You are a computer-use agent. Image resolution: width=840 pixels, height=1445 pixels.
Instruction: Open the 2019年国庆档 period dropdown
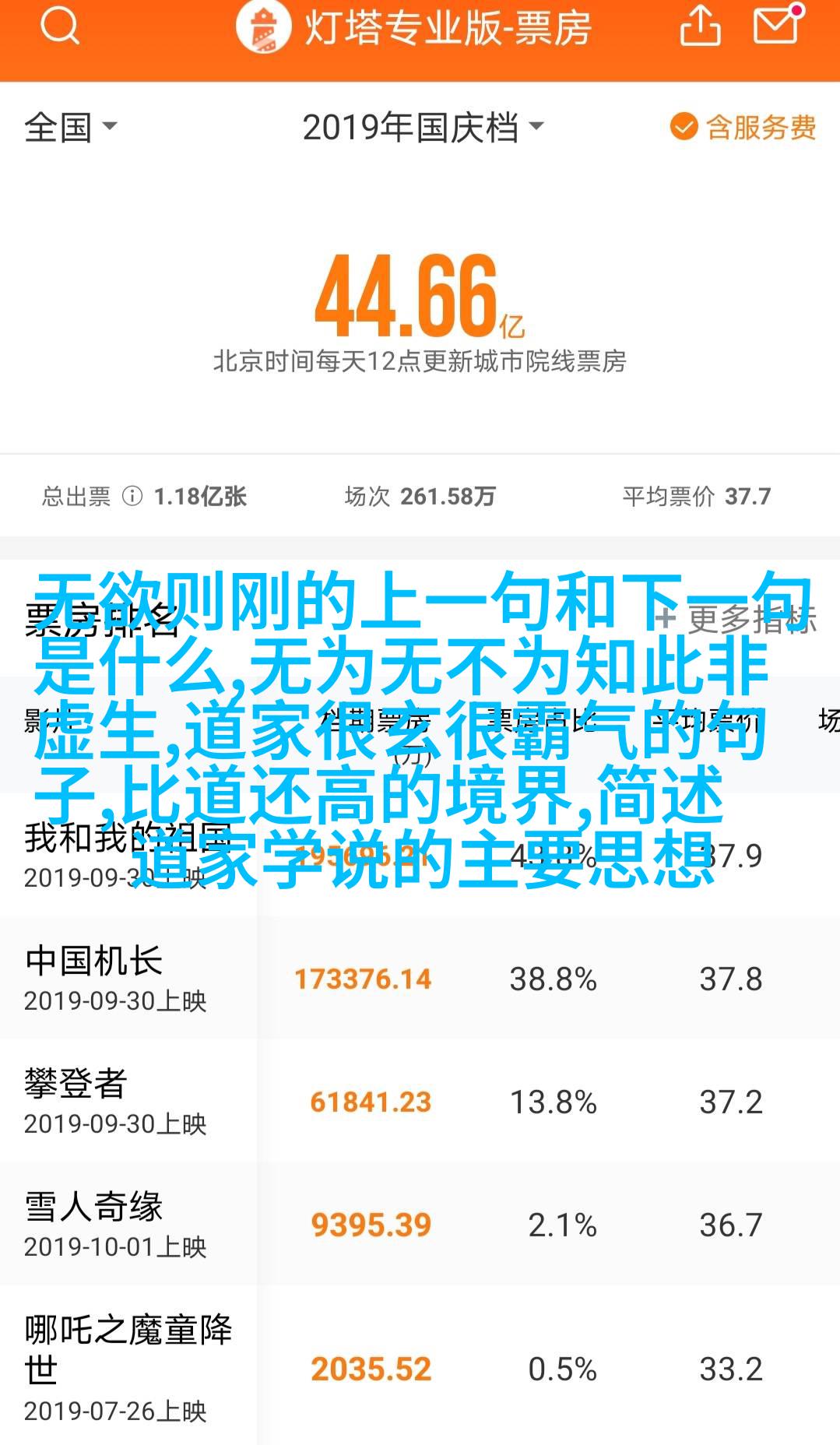point(423,128)
